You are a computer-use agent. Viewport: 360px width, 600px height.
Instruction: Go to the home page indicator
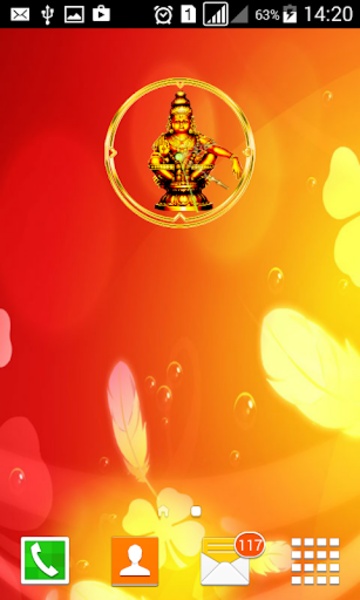point(163,511)
